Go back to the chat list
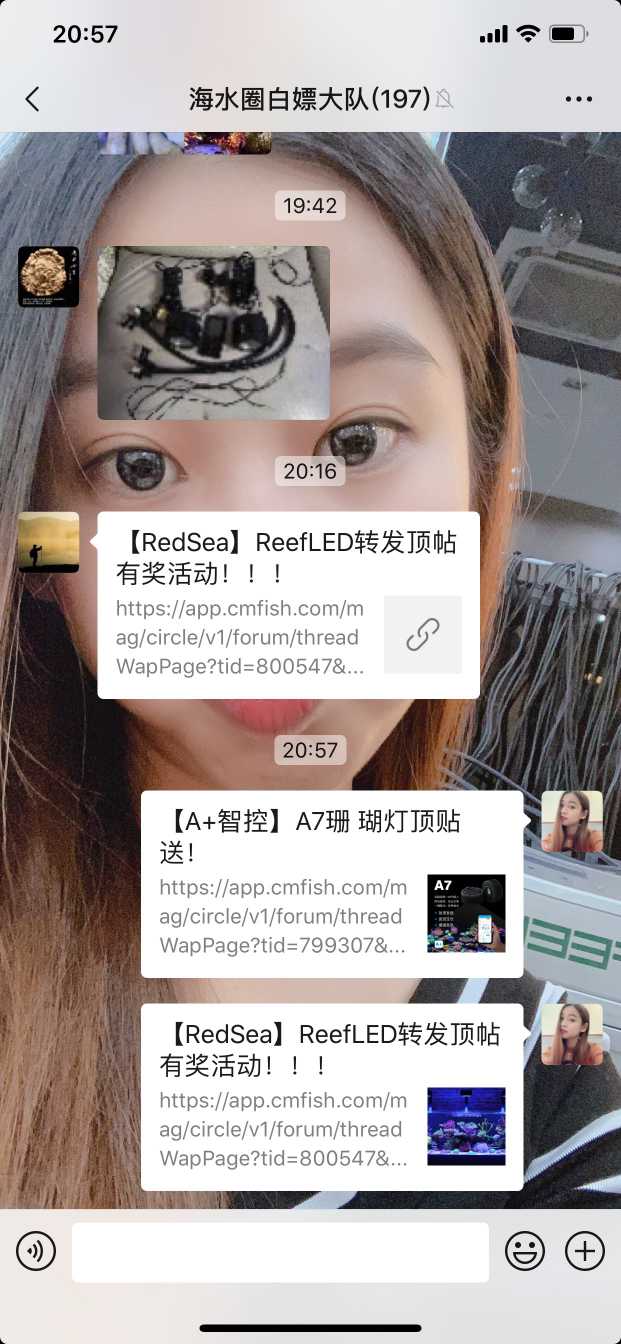The height and width of the screenshot is (1344, 621). [x=33, y=98]
